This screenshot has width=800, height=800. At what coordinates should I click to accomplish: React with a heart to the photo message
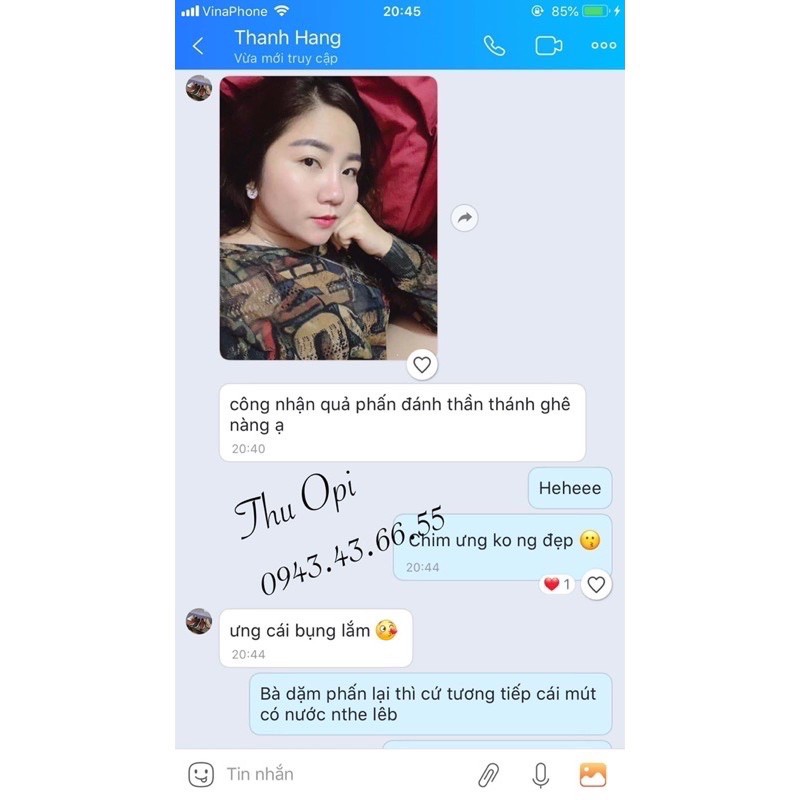click(x=422, y=365)
